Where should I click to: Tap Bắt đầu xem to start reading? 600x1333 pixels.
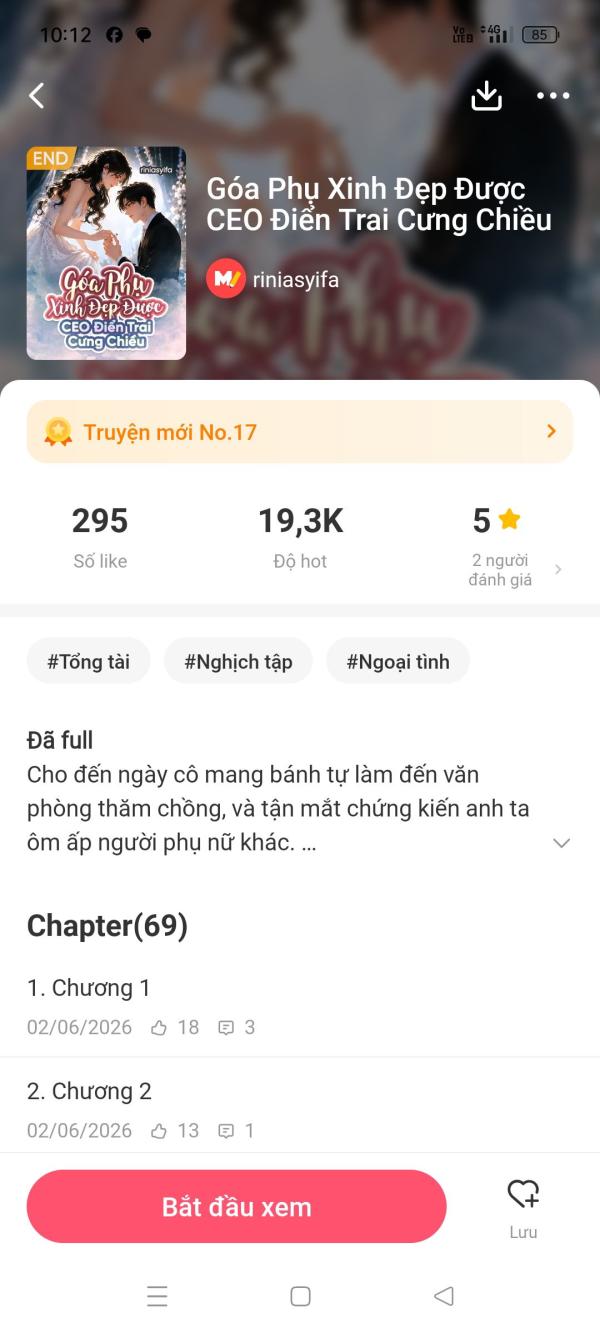pos(237,1207)
